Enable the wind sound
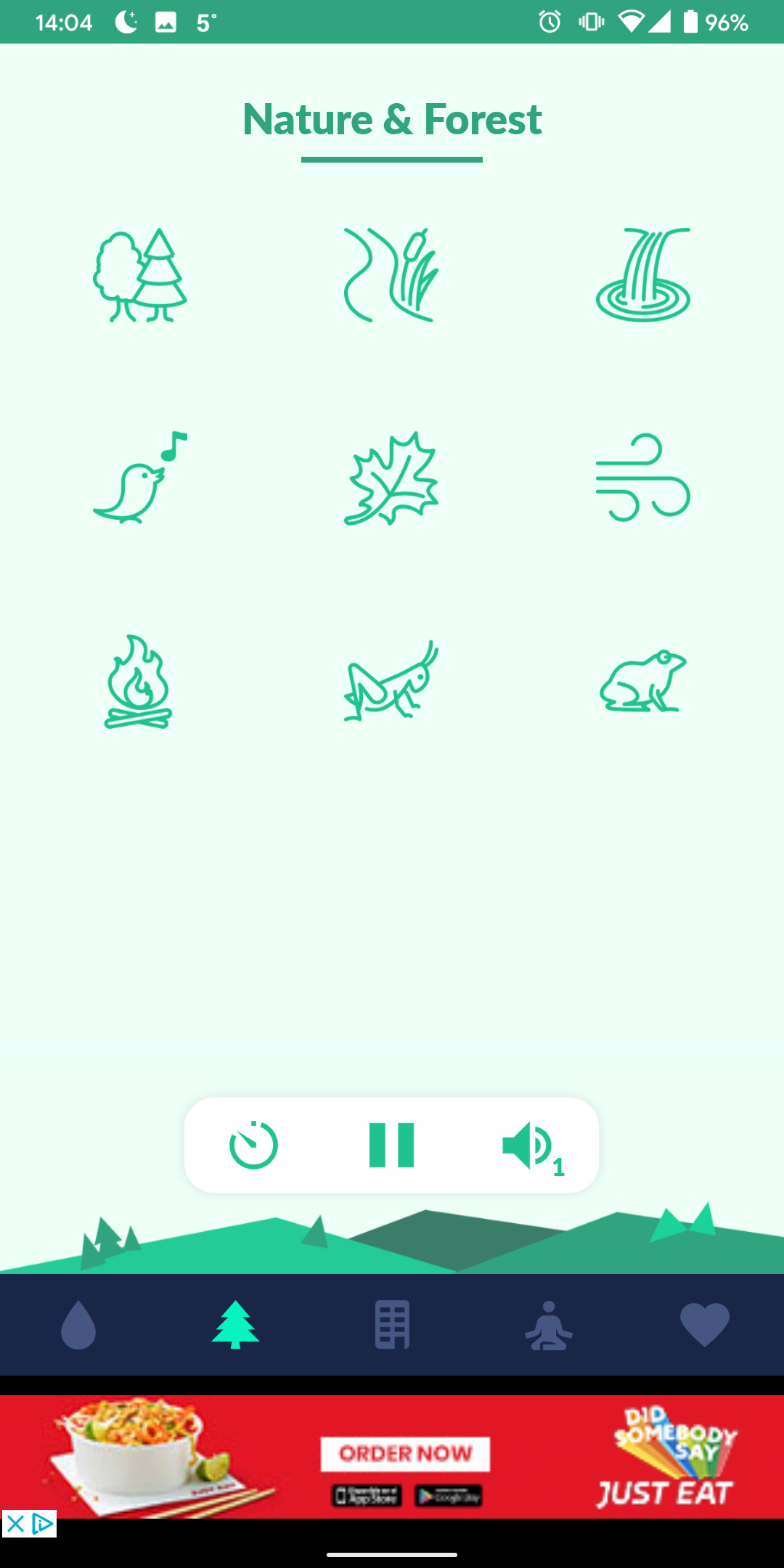This screenshot has height=1568, width=784. (643, 478)
